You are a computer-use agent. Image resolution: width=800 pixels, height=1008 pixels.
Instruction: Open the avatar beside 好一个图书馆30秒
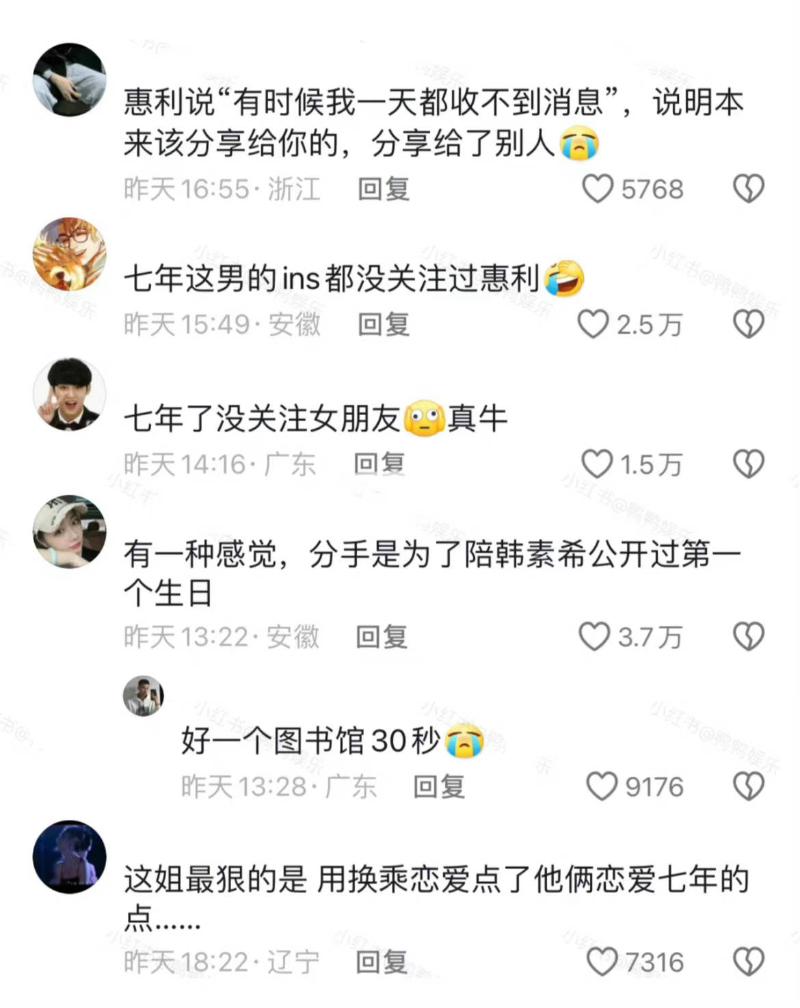tap(143, 696)
